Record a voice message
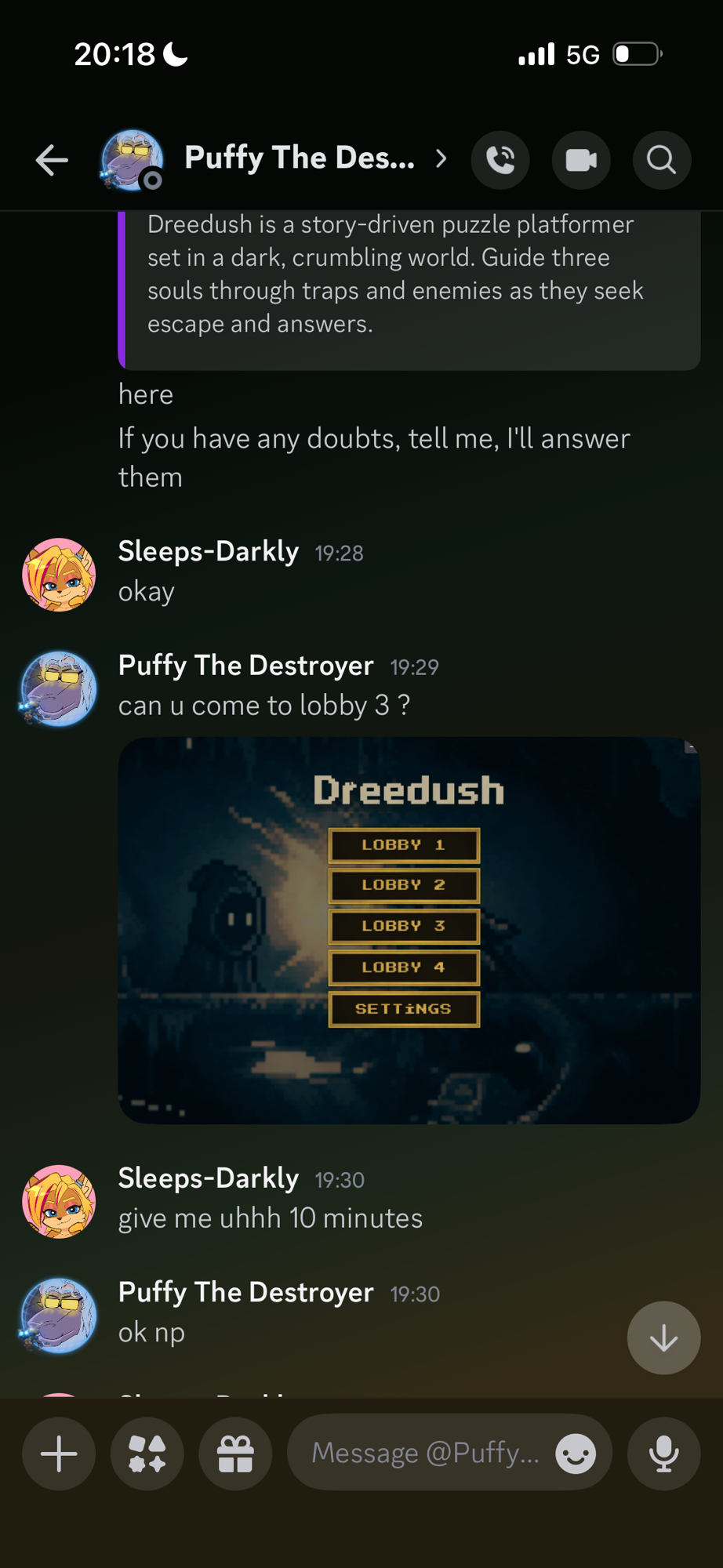The height and width of the screenshot is (1568, 723). tap(663, 1454)
